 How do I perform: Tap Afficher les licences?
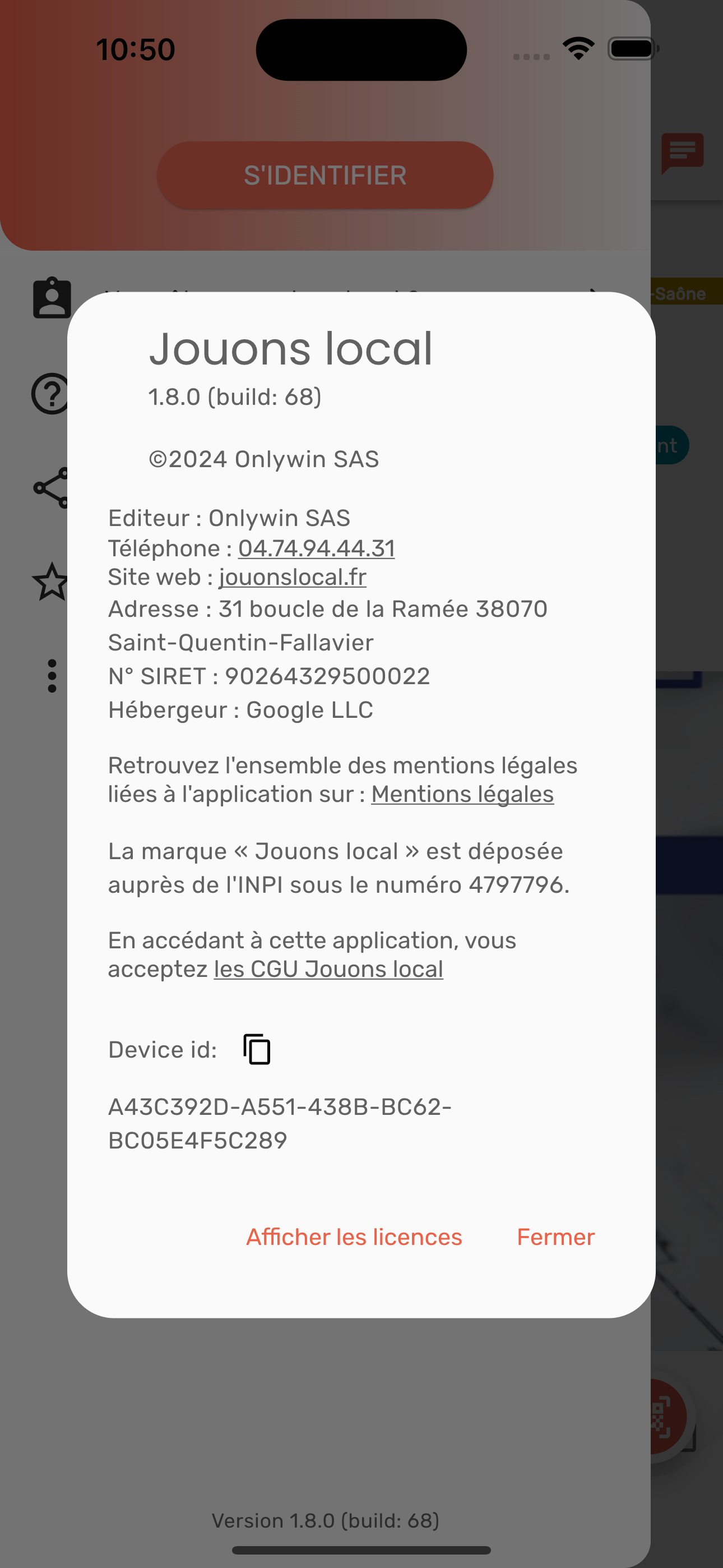point(354,1236)
